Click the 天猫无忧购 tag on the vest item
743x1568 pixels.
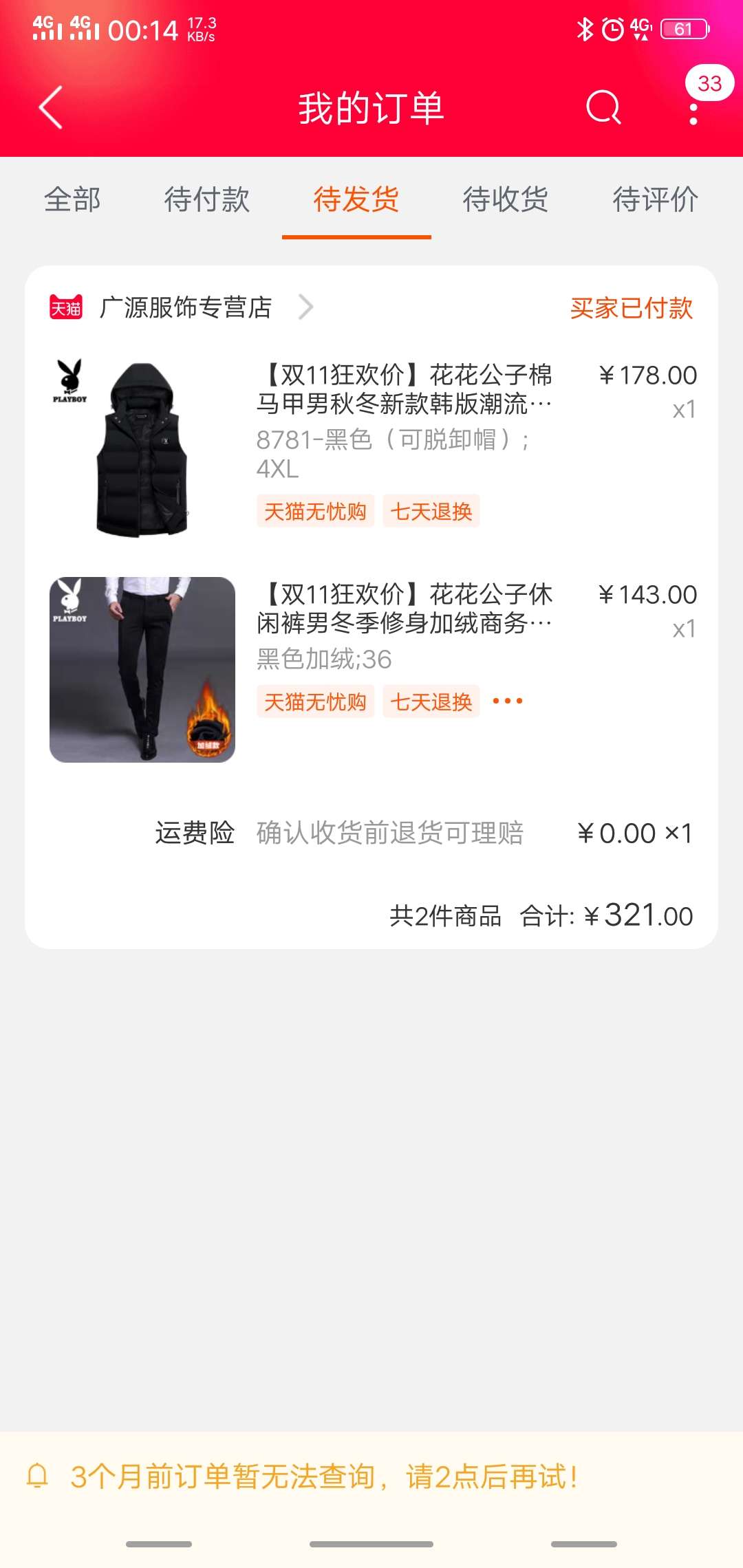coord(315,512)
